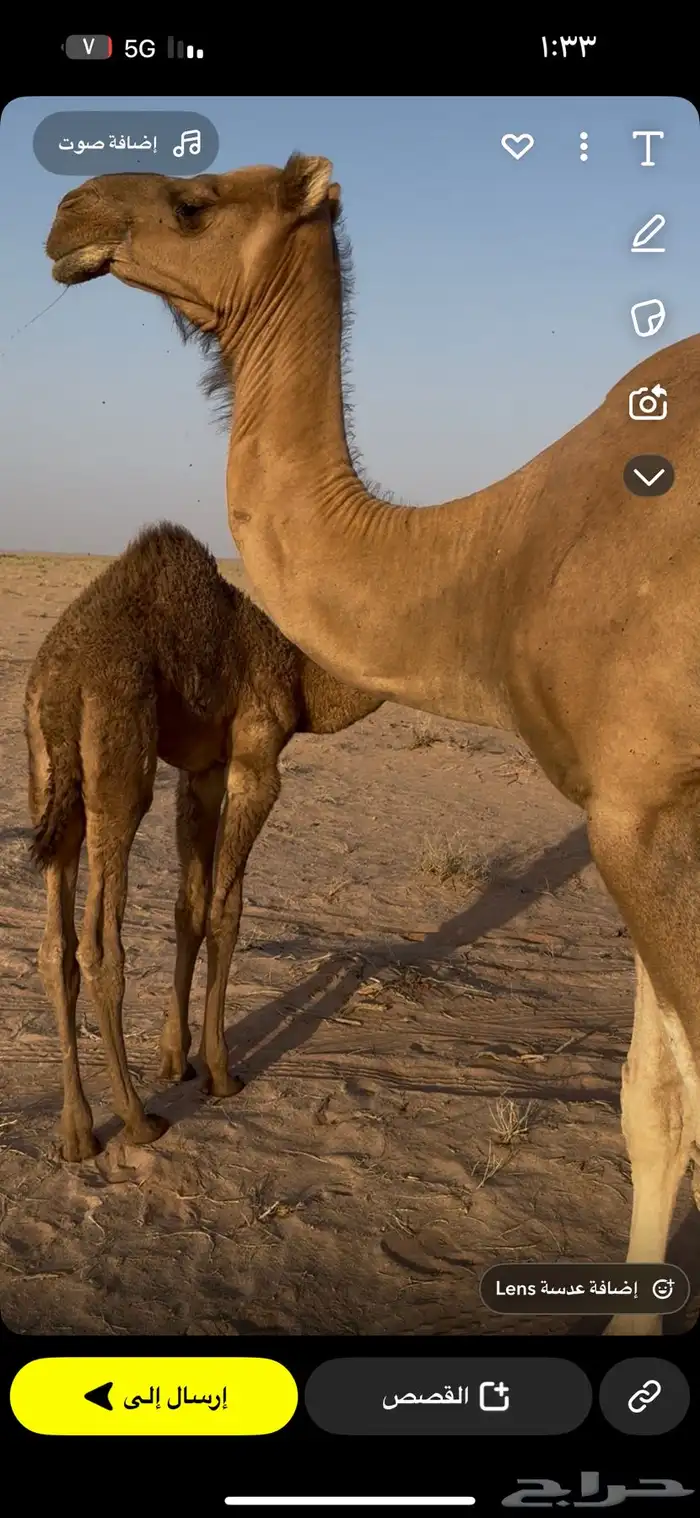The image size is (700, 1518).
Task: Select the pencil drawing tool
Action: (x=648, y=234)
